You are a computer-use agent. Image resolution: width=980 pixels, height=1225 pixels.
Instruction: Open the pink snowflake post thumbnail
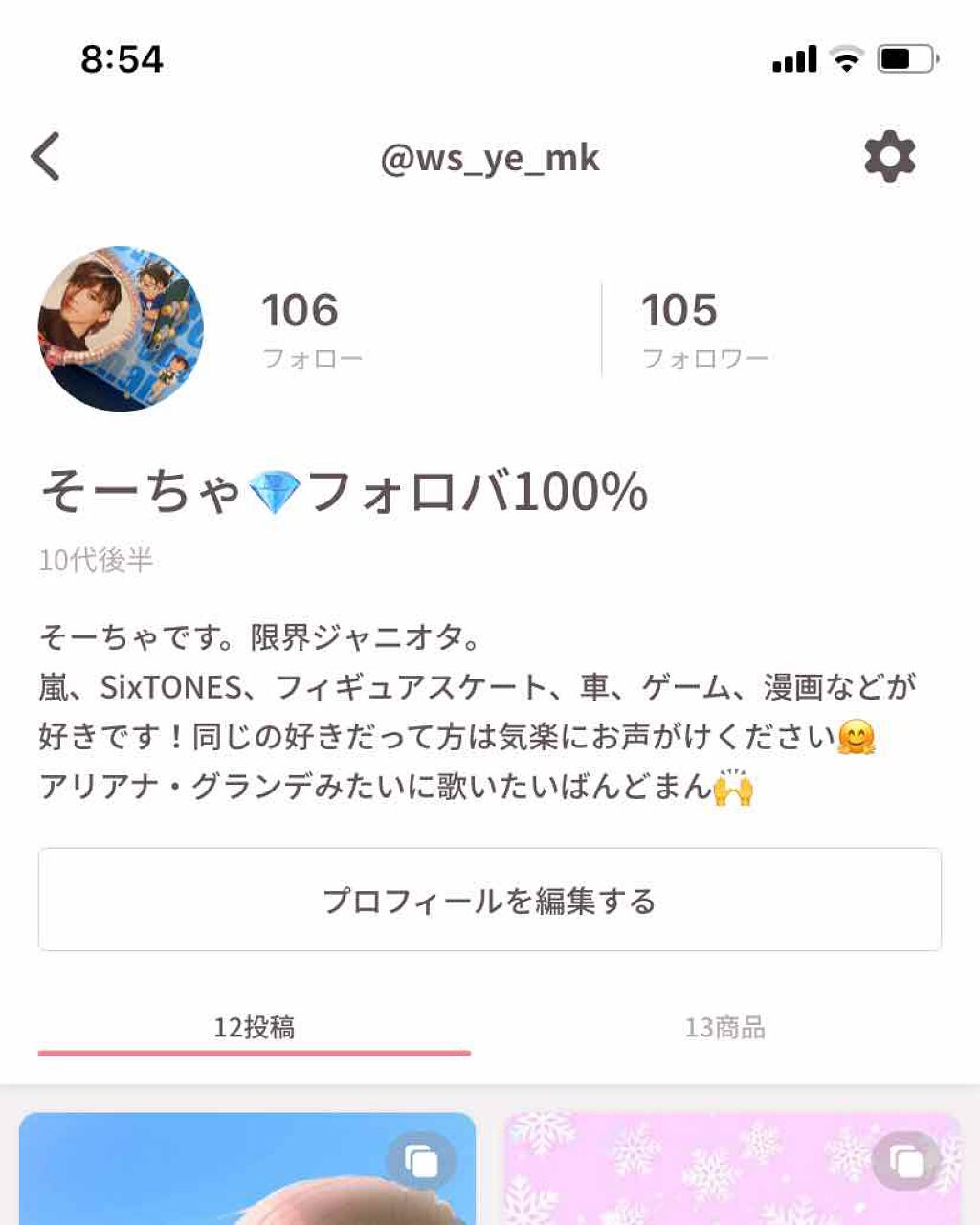pyautogui.click(x=732, y=1169)
